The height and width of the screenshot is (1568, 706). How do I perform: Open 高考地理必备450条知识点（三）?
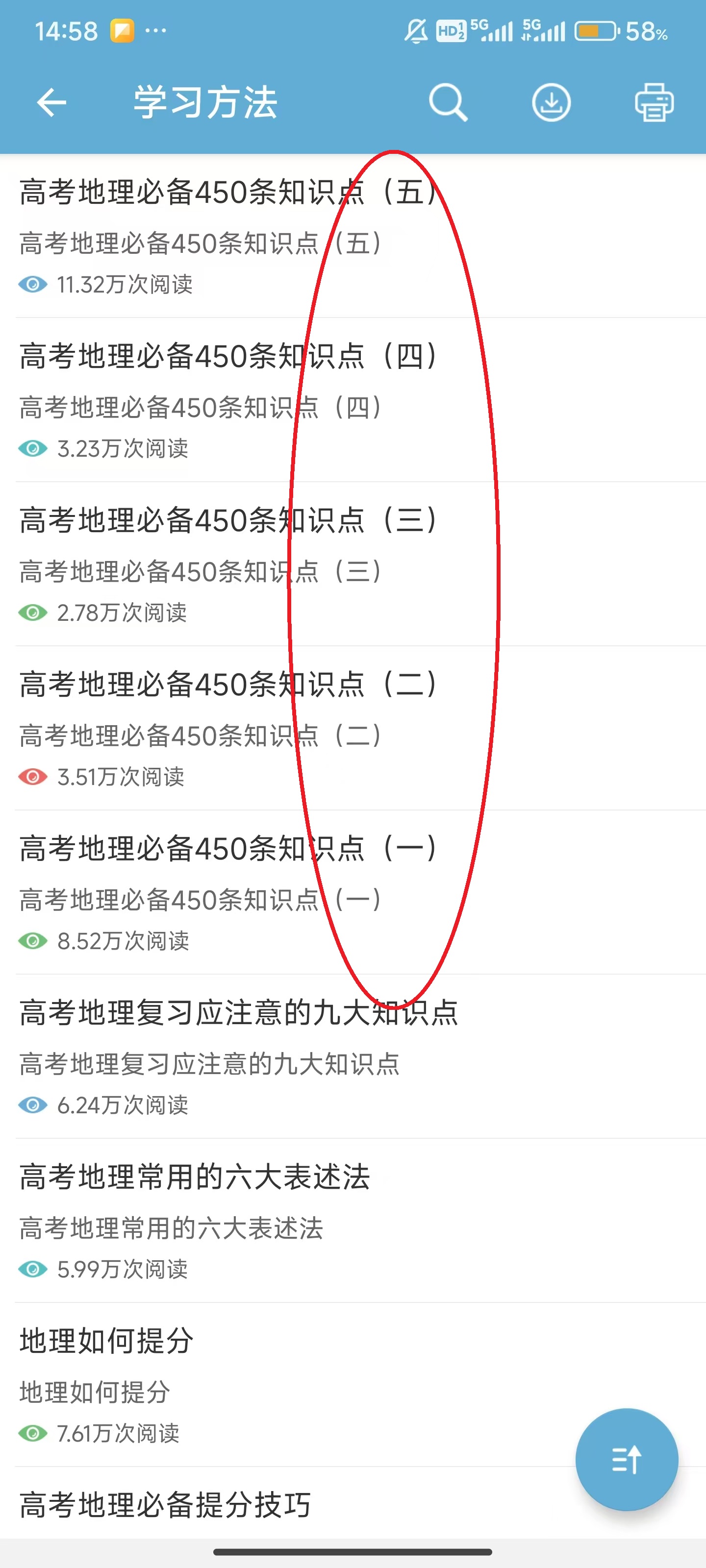tap(353, 564)
